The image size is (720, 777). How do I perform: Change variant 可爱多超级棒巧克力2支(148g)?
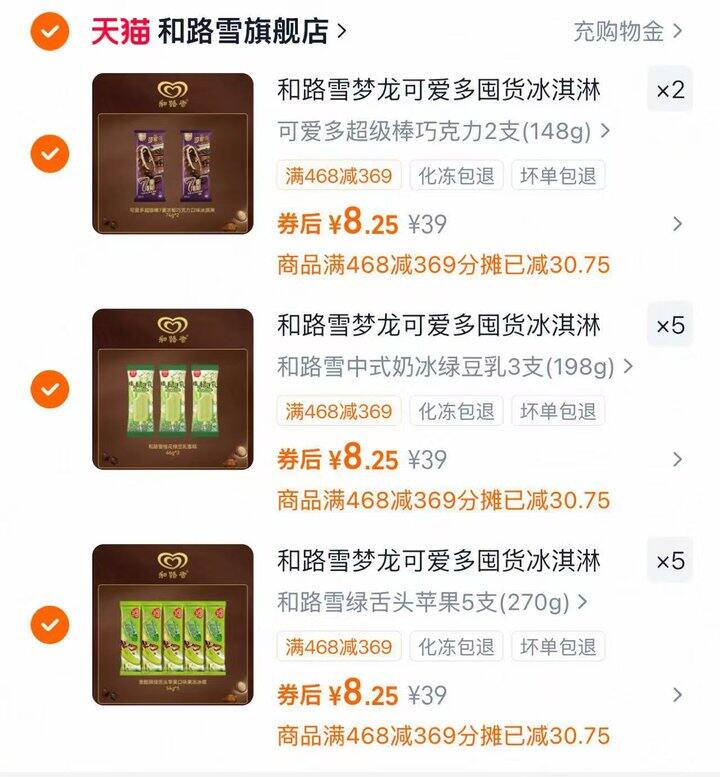pyautogui.click(x=444, y=131)
